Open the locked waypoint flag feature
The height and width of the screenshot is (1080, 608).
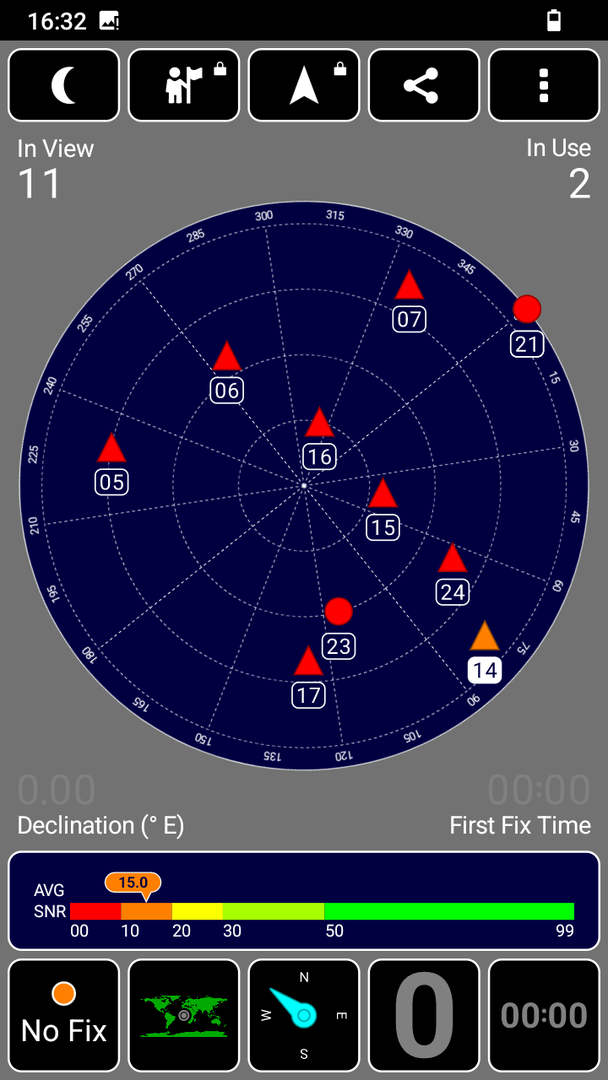point(184,86)
